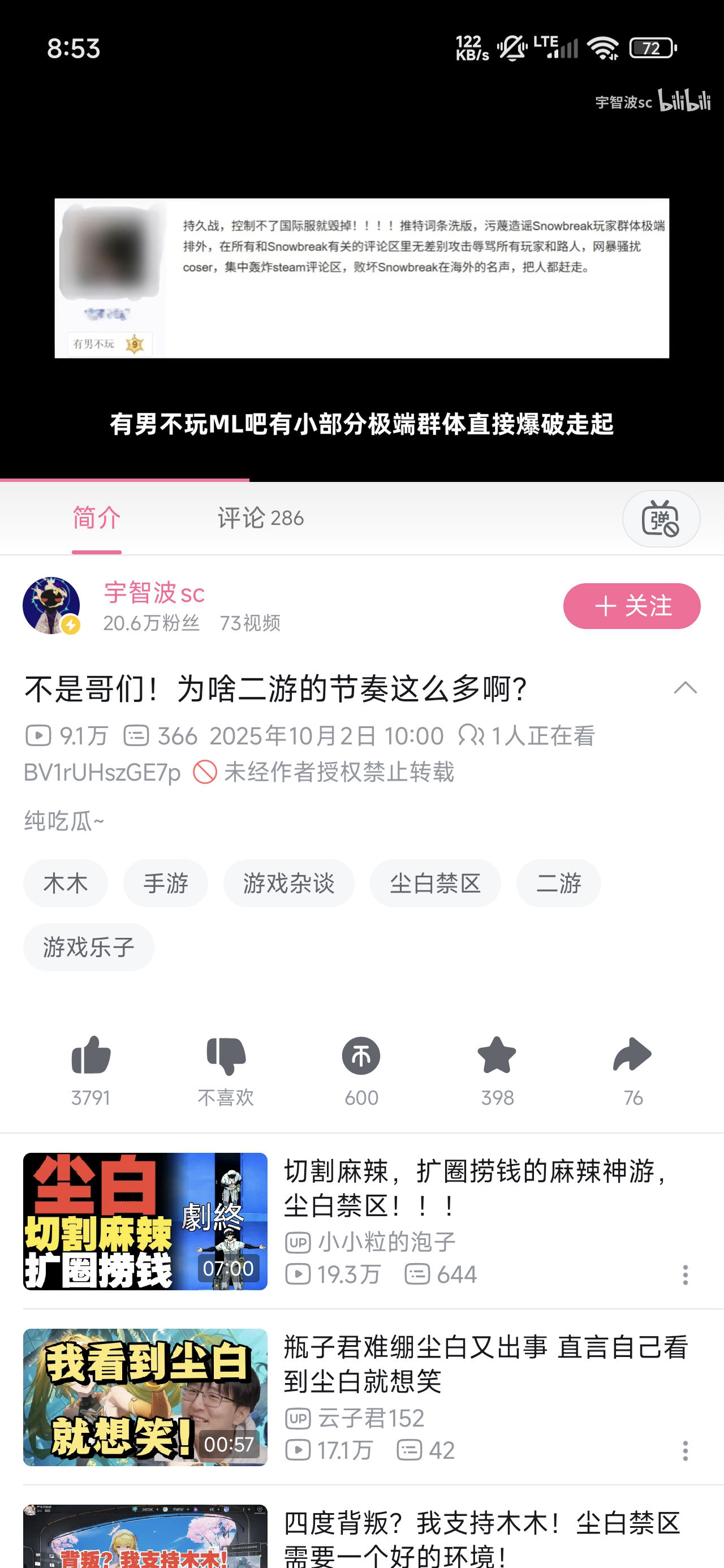
Task: Open the 手游 tag
Action: point(165,883)
